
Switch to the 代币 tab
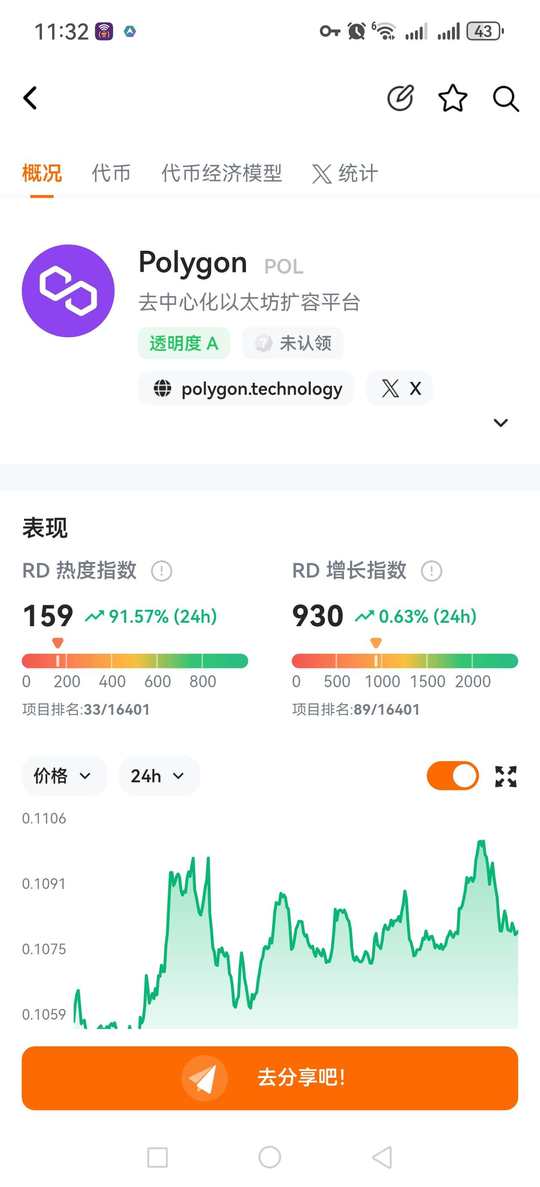[111, 173]
